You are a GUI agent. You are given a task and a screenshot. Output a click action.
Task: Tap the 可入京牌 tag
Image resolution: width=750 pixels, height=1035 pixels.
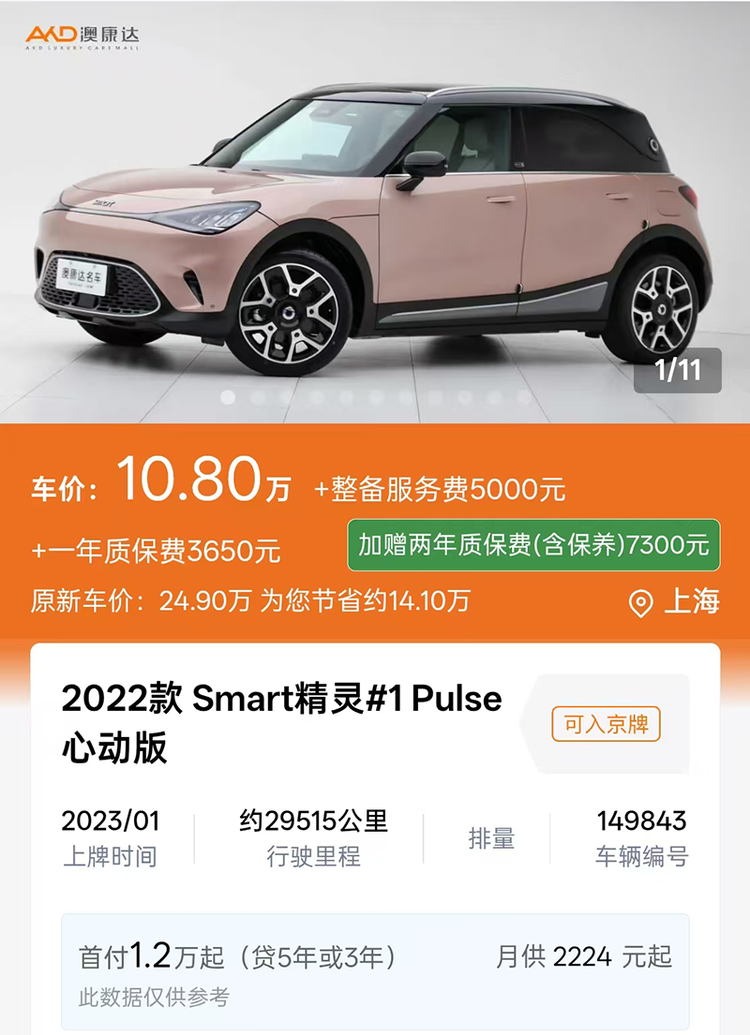pos(606,724)
